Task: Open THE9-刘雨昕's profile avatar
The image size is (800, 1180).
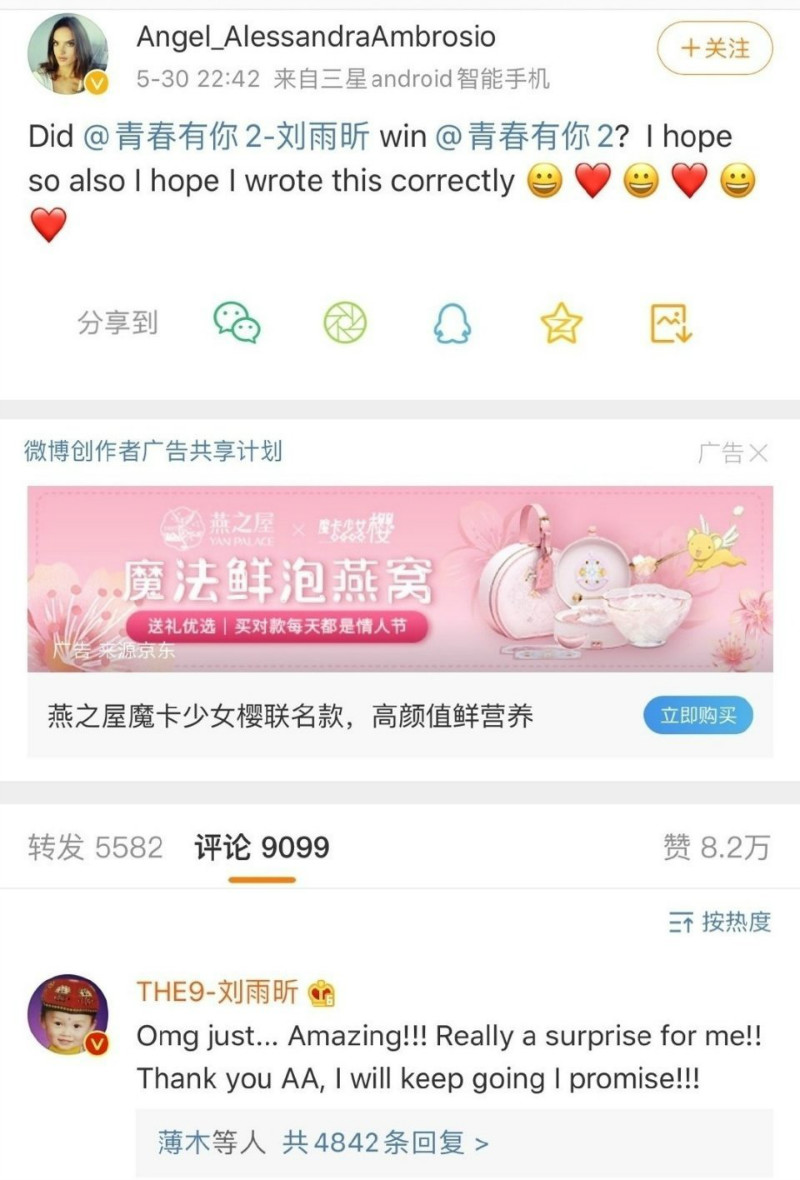Action: 67,1014
